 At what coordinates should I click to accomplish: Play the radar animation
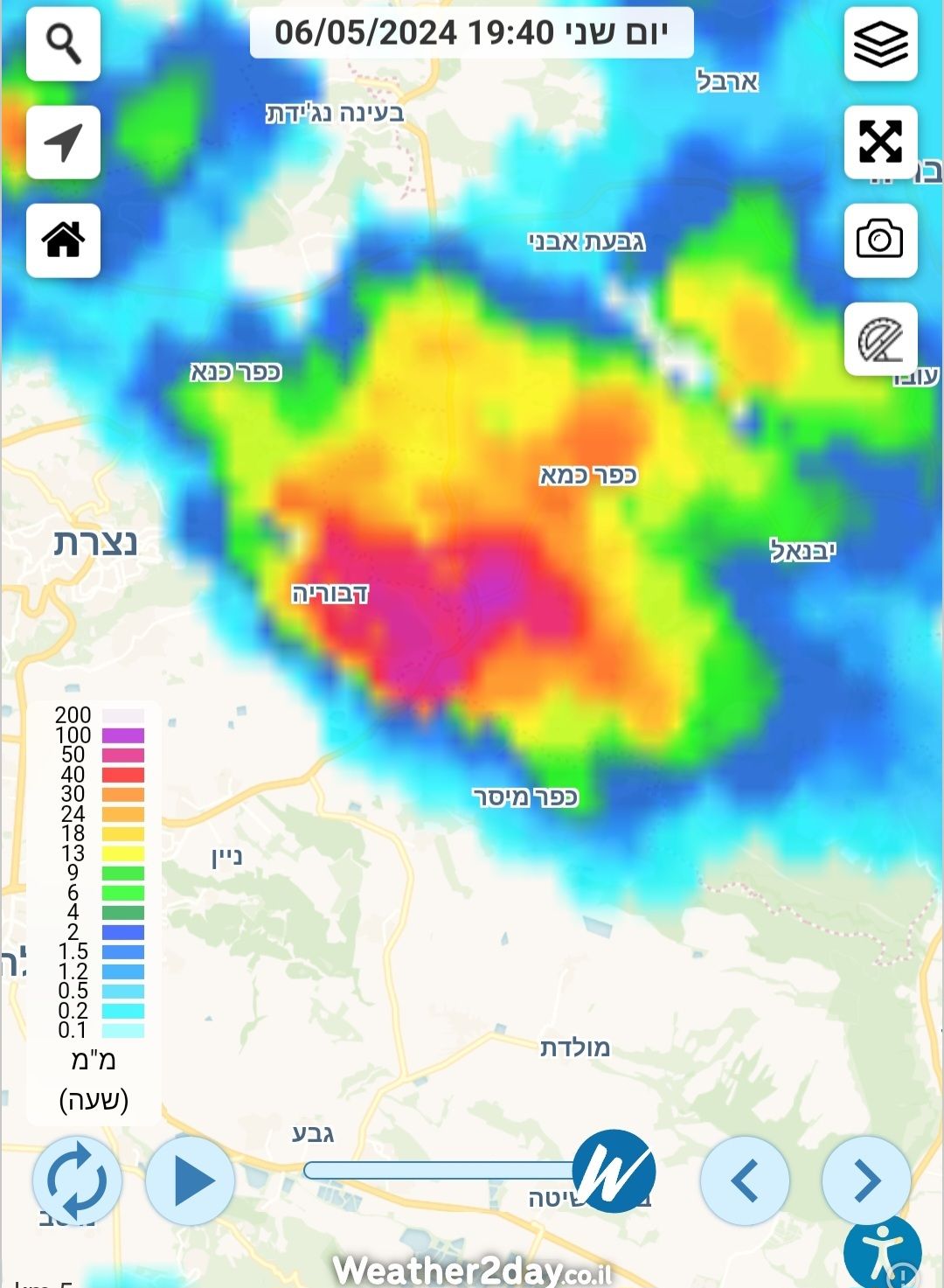click(x=191, y=1180)
